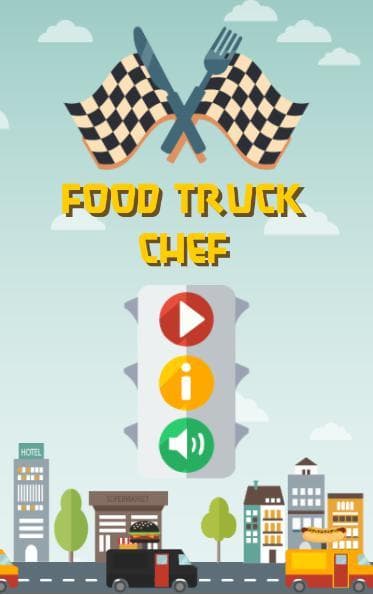Open the yellow info button

(x=186, y=383)
